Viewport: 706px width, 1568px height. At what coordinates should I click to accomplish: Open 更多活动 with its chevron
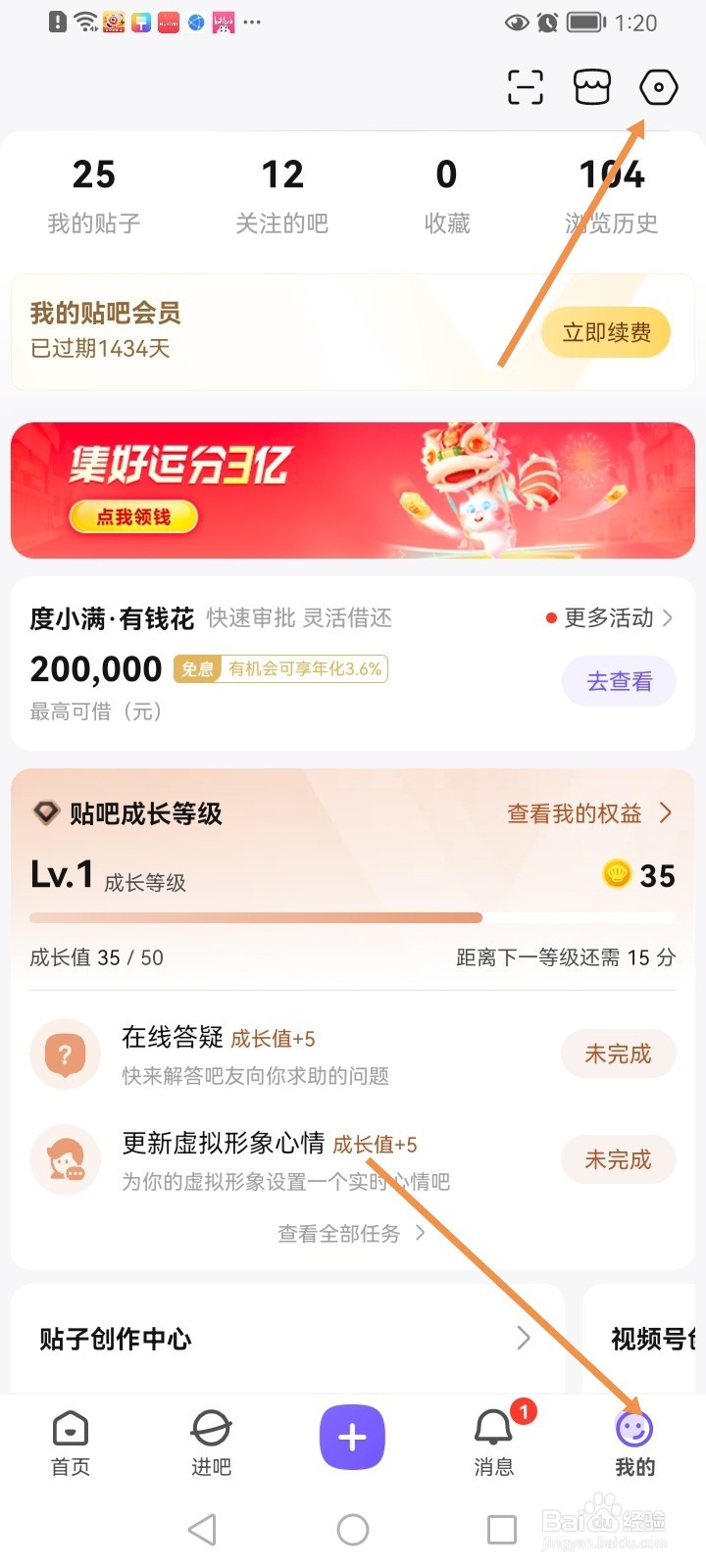(x=608, y=618)
